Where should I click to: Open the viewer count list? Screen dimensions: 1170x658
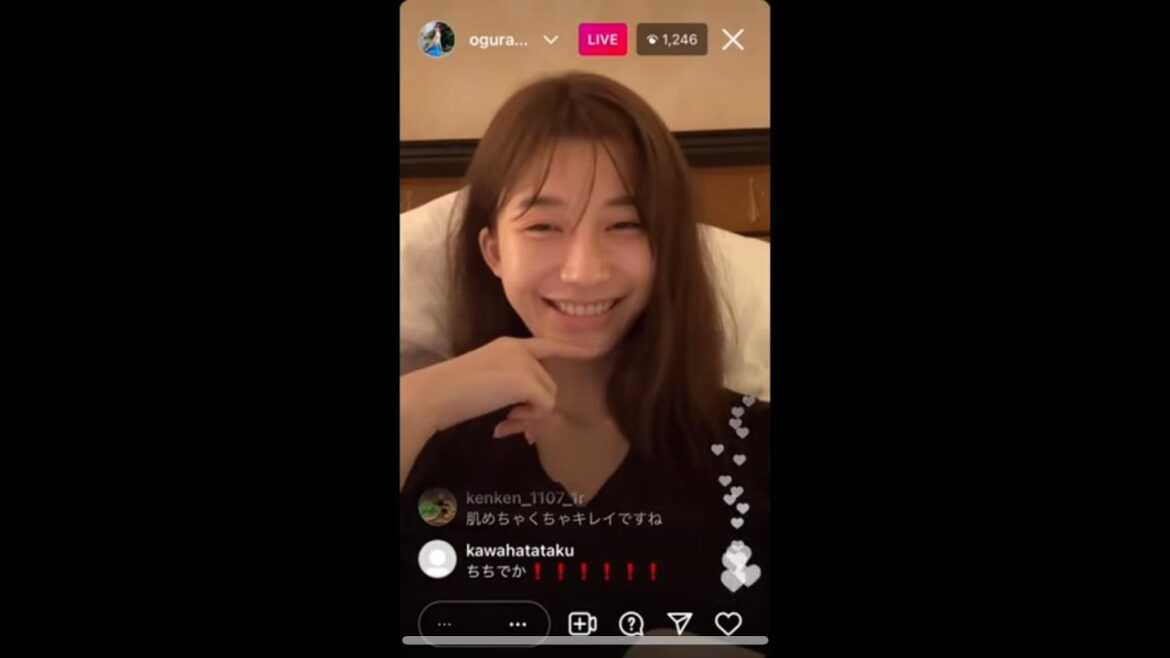coord(672,40)
